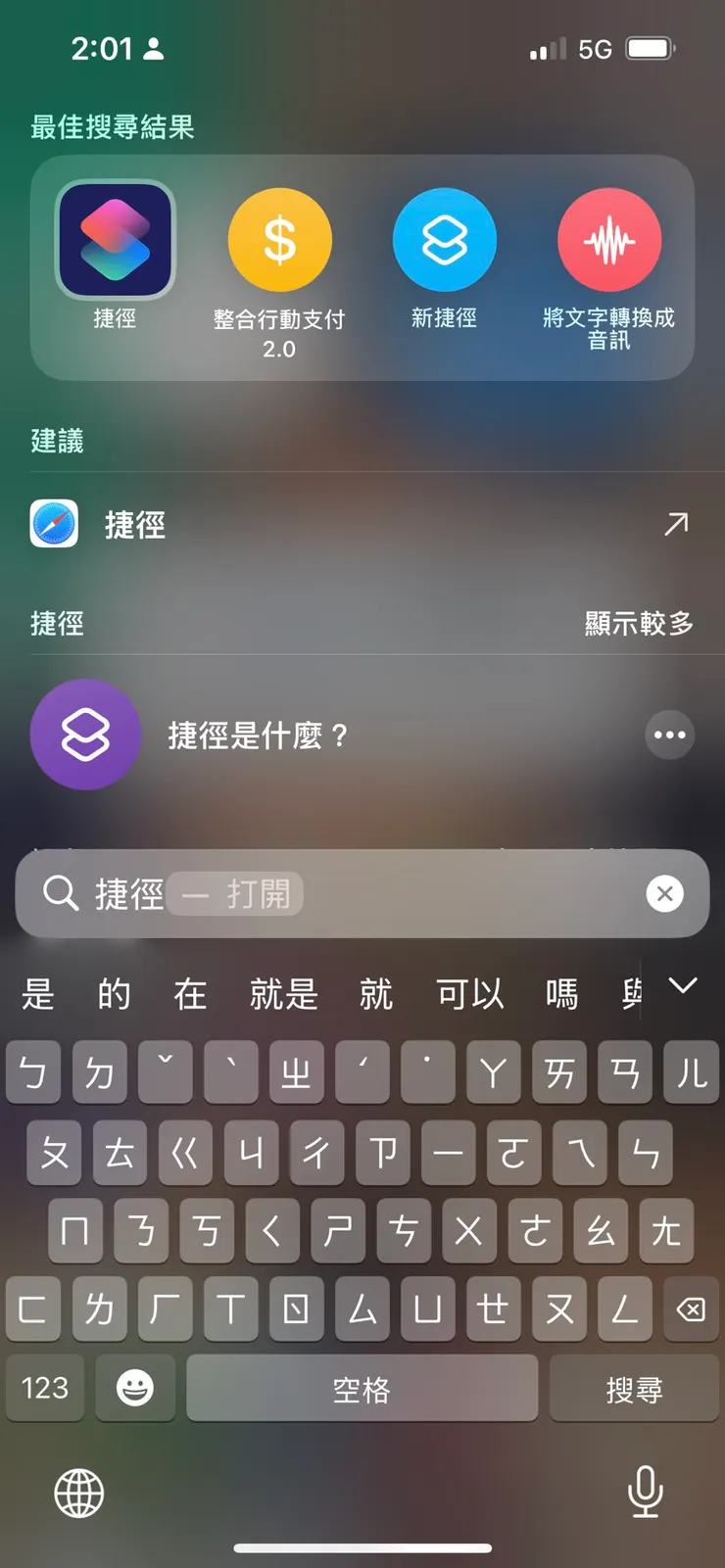
Task: Open the 捷徑 (Shortcuts) app icon
Action: [x=116, y=239]
